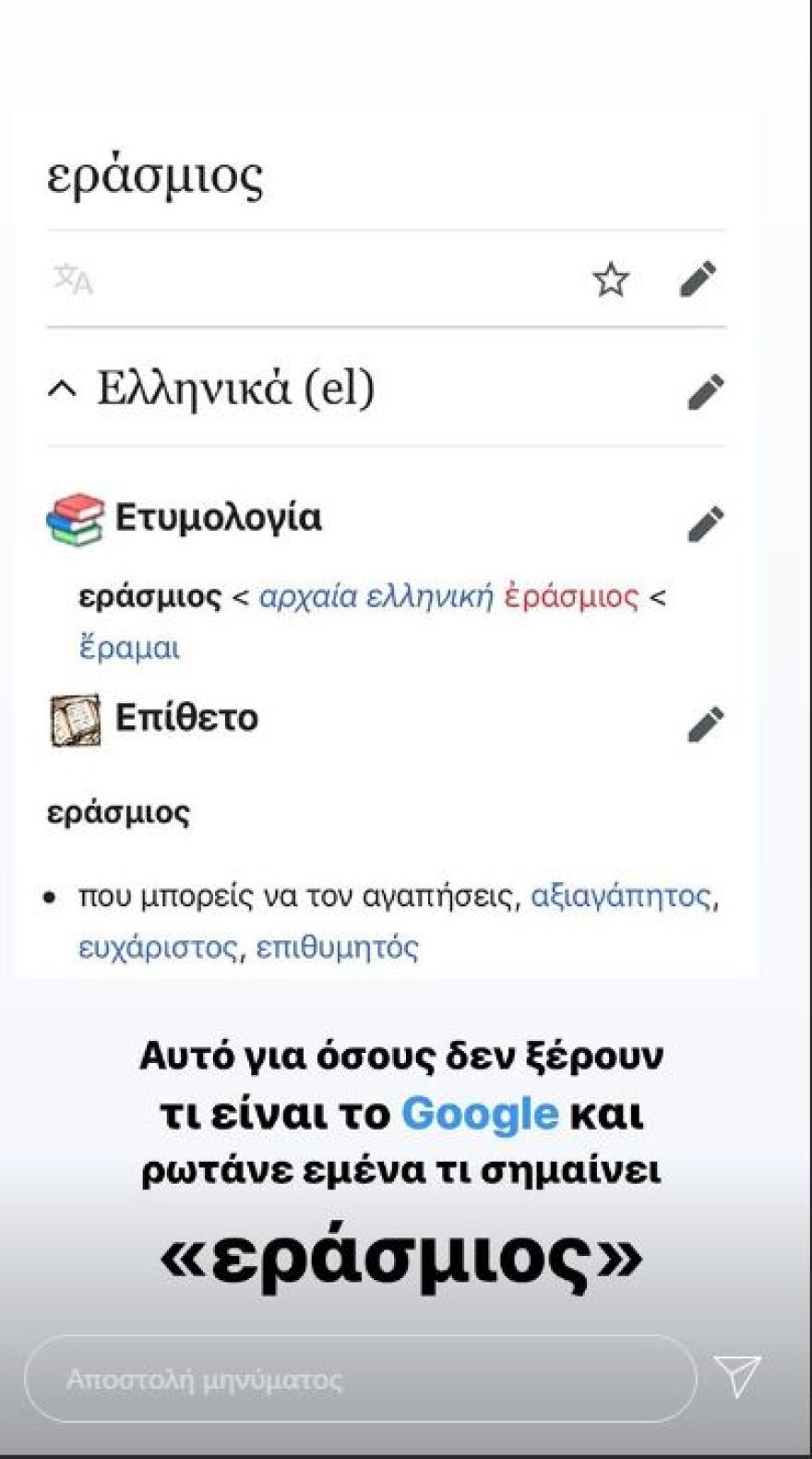
Task: Toggle the star to favorite εράσμιος
Action: click(x=612, y=279)
